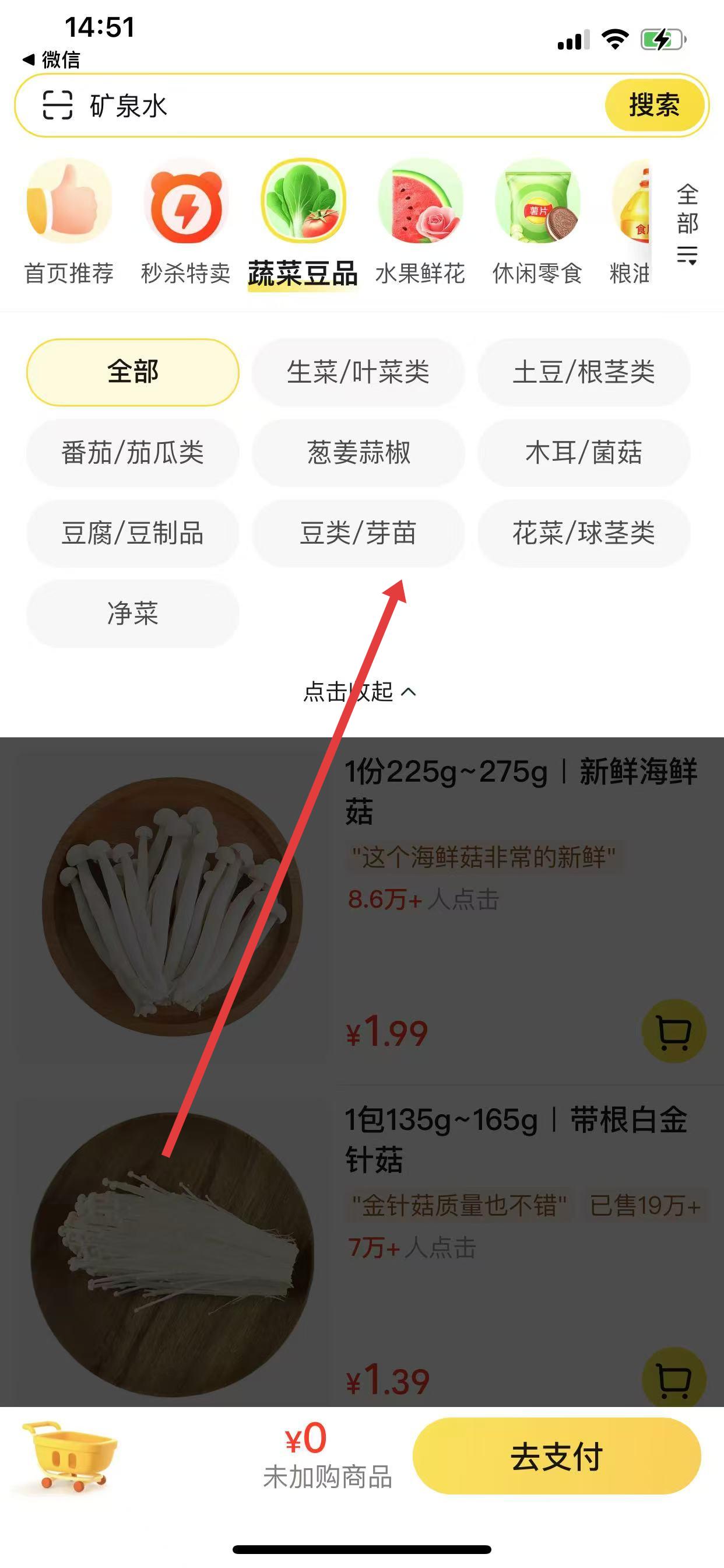This screenshot has width=724, height=1568.
Task: Show 全部 categories list
Action: click(687, 223)
